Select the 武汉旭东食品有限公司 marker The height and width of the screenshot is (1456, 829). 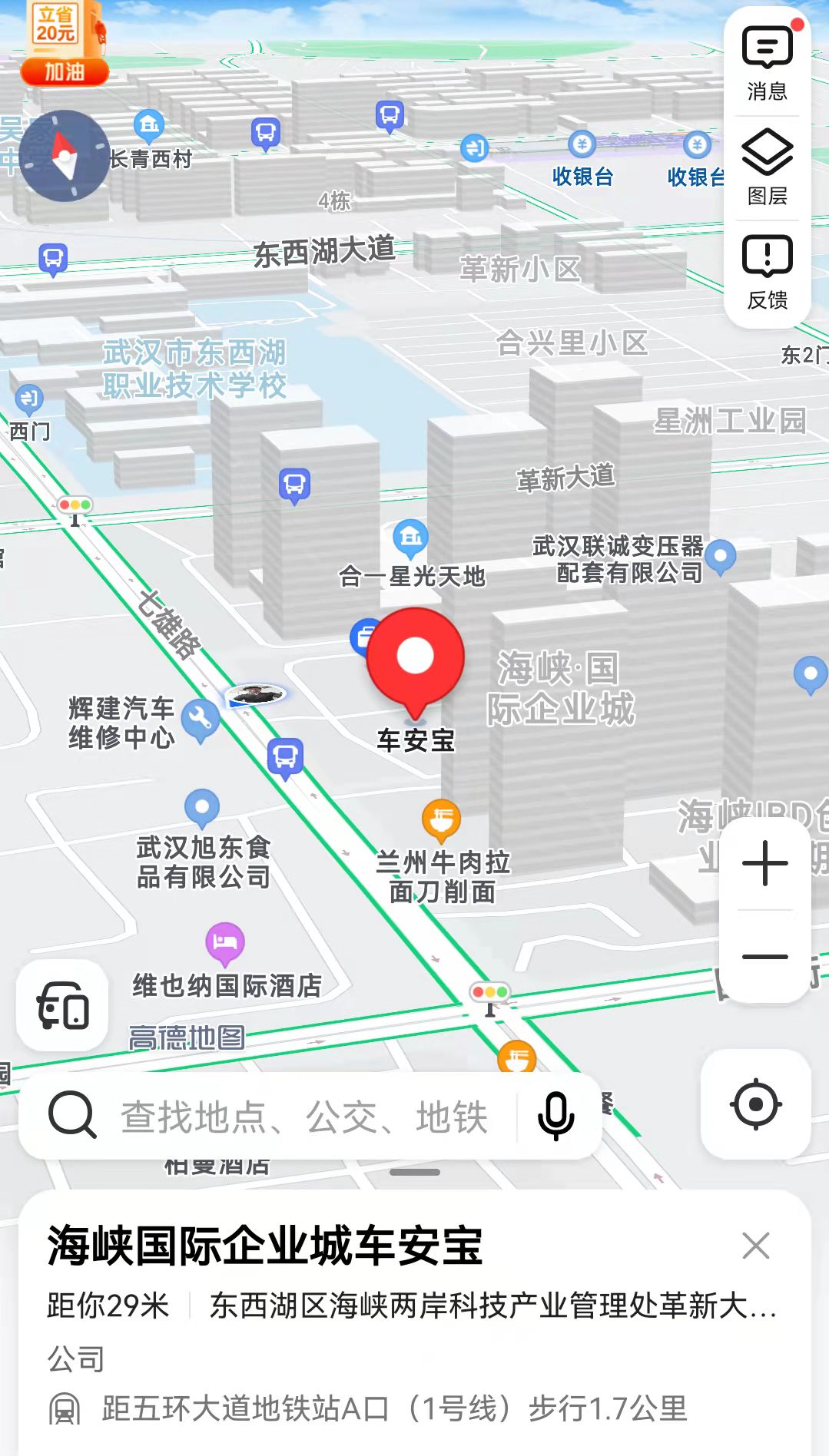pos(202,809)
